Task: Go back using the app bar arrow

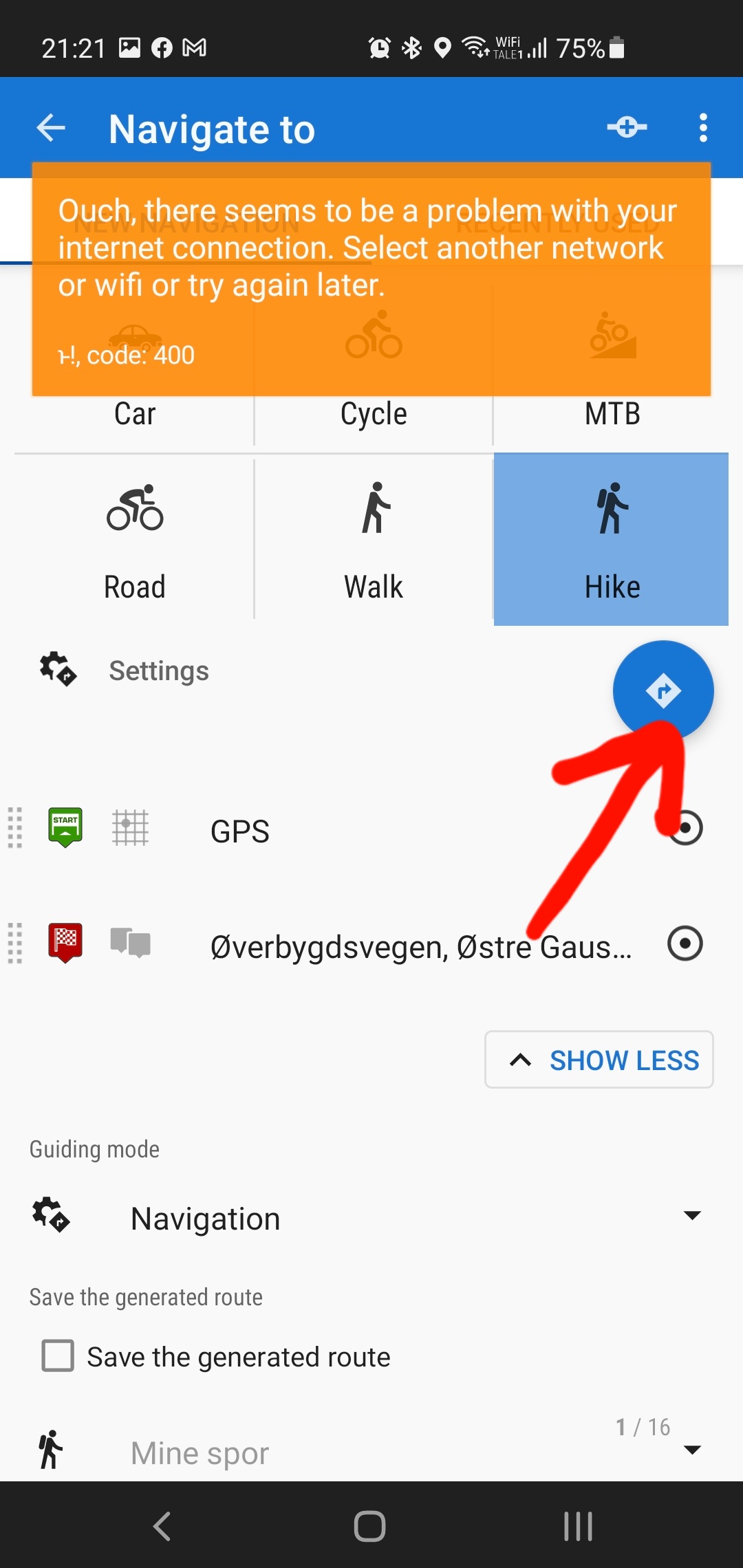Action: (51, 128)
